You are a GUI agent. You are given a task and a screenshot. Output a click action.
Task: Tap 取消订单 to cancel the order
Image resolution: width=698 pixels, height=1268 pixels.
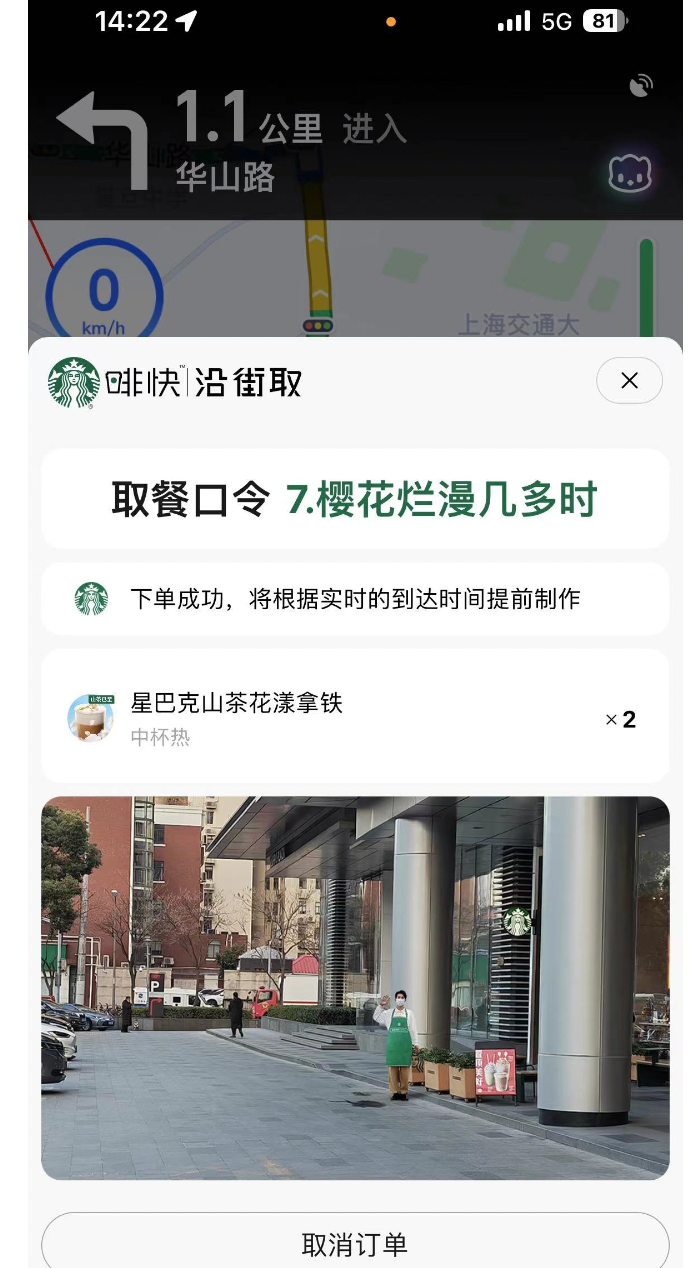pyautogui.click(x=355, y=1243)
